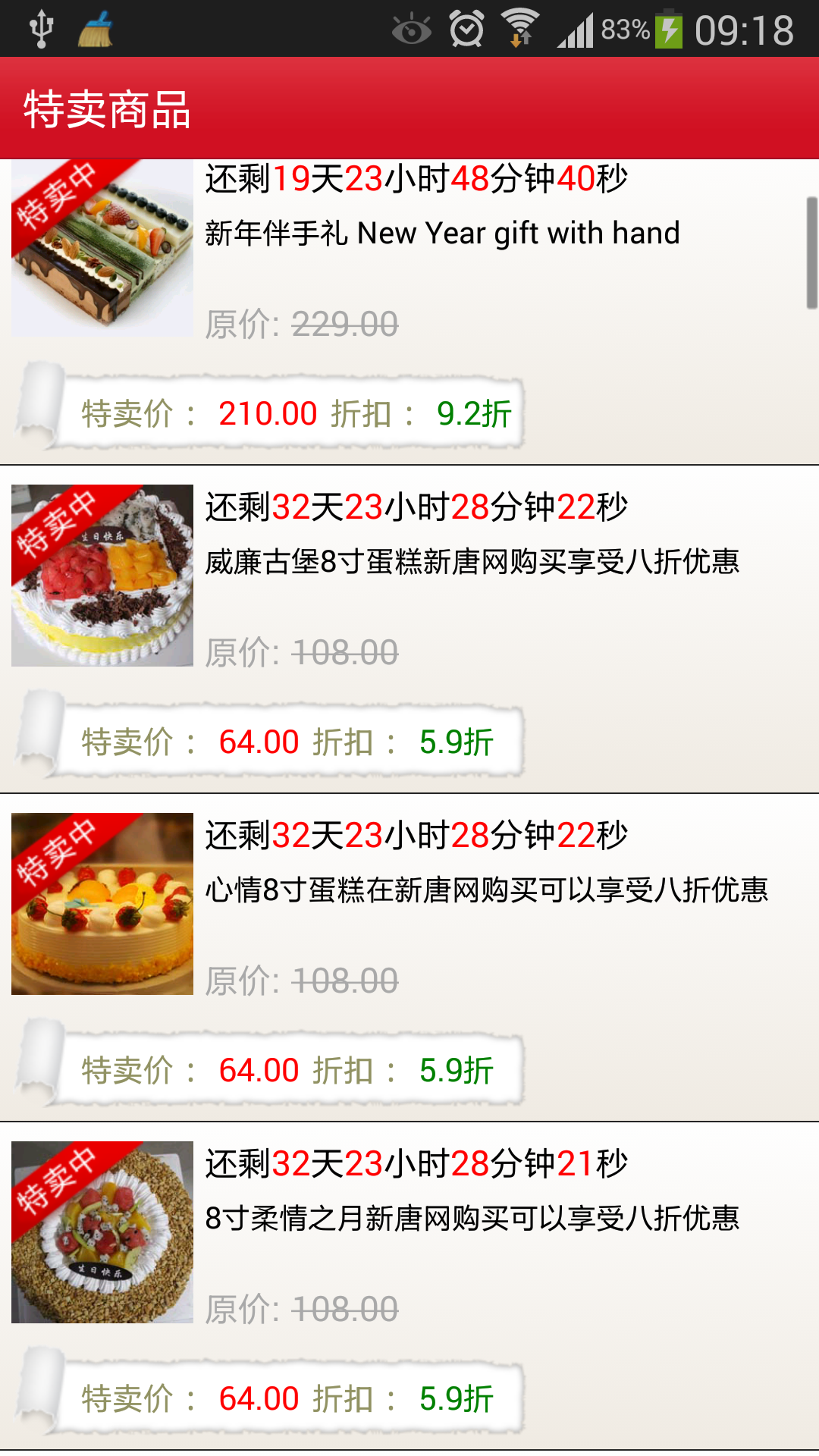
Task: Open the 威廉古堡8寸蛋糕 special offer
Action: pos(472,562)
